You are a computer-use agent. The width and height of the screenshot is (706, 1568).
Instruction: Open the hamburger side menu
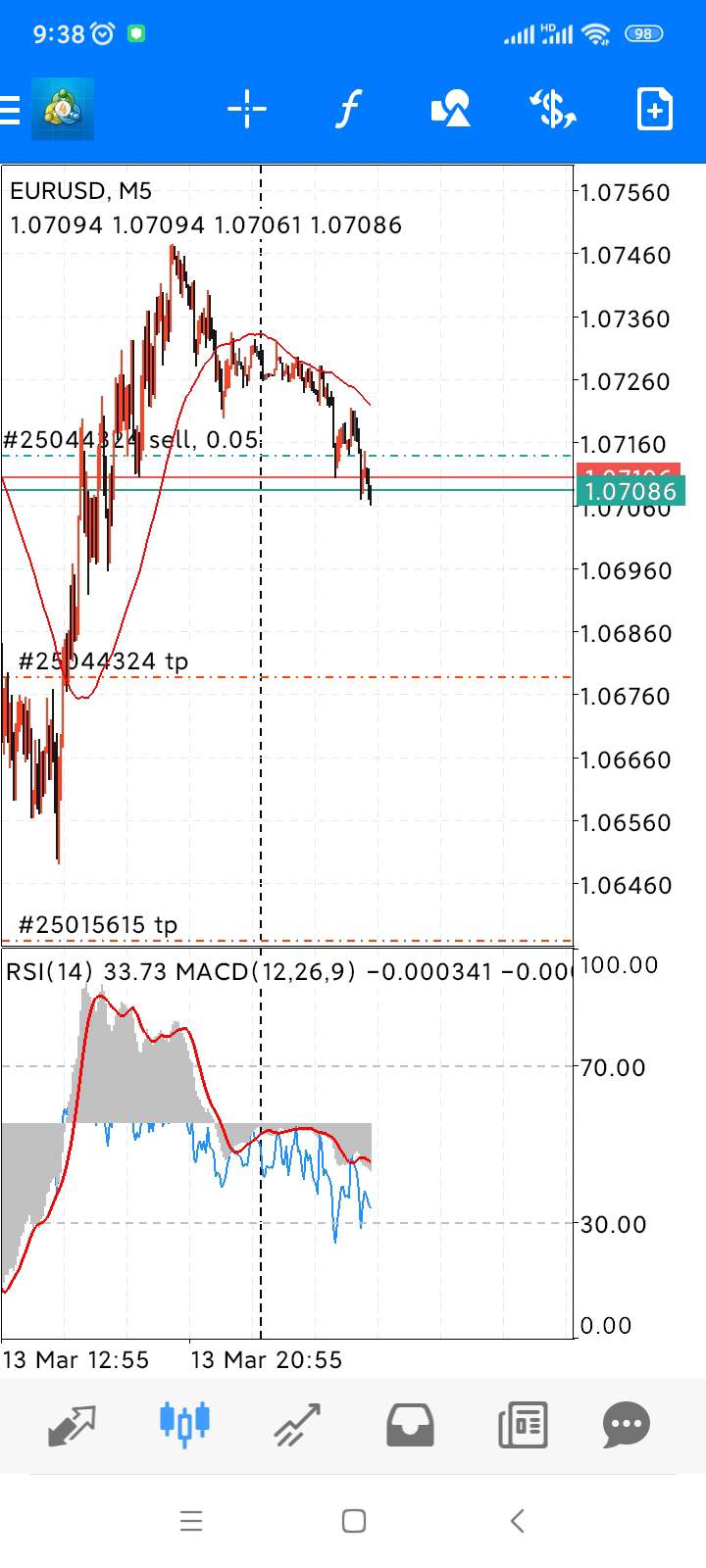[x=10, y=109]
